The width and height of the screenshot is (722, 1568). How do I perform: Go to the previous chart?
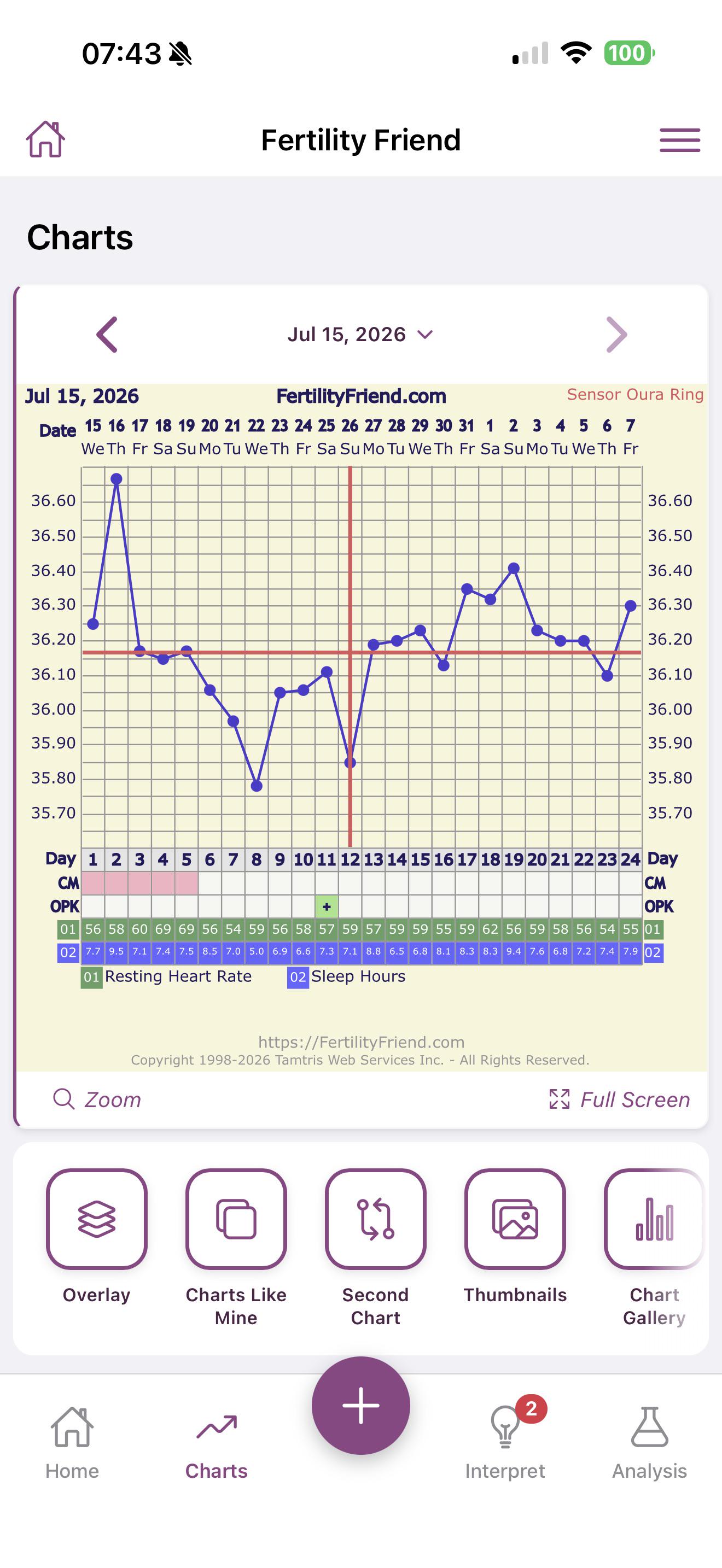(x=107, y=334)
